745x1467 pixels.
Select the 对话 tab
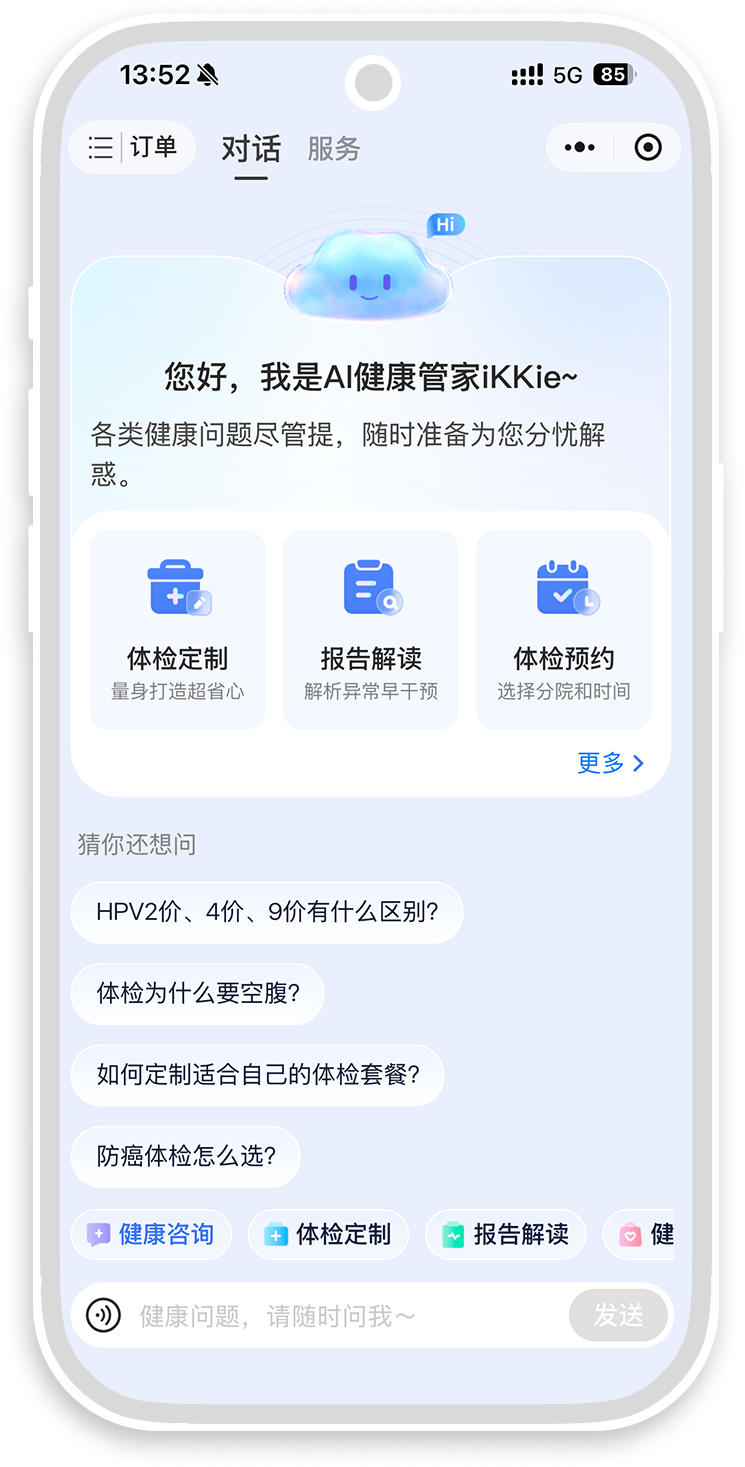251,149
